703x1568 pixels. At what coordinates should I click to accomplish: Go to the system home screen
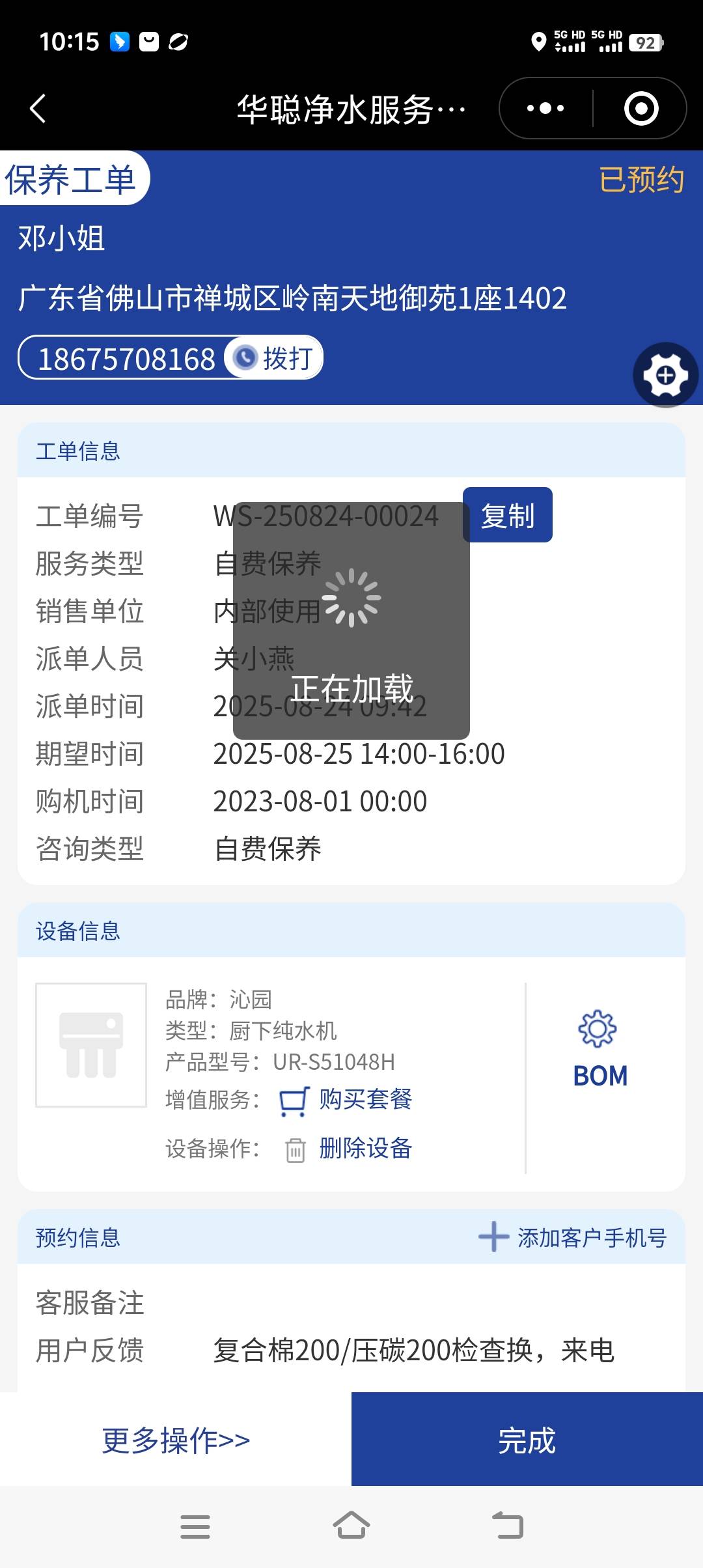point(351,1526)
